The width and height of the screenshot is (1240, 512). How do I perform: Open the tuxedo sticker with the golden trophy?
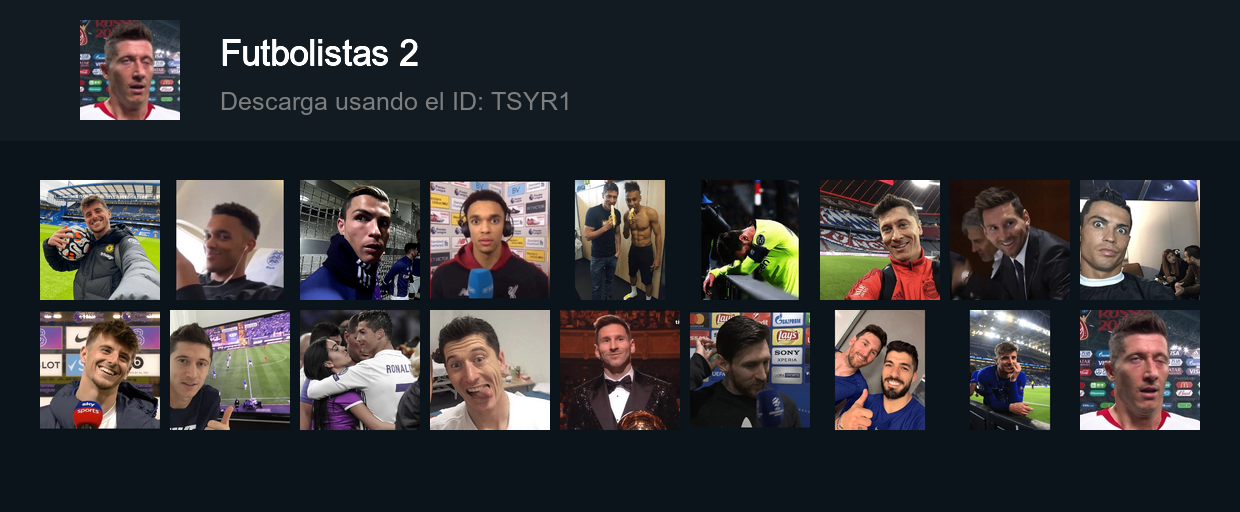click(620, 370)
